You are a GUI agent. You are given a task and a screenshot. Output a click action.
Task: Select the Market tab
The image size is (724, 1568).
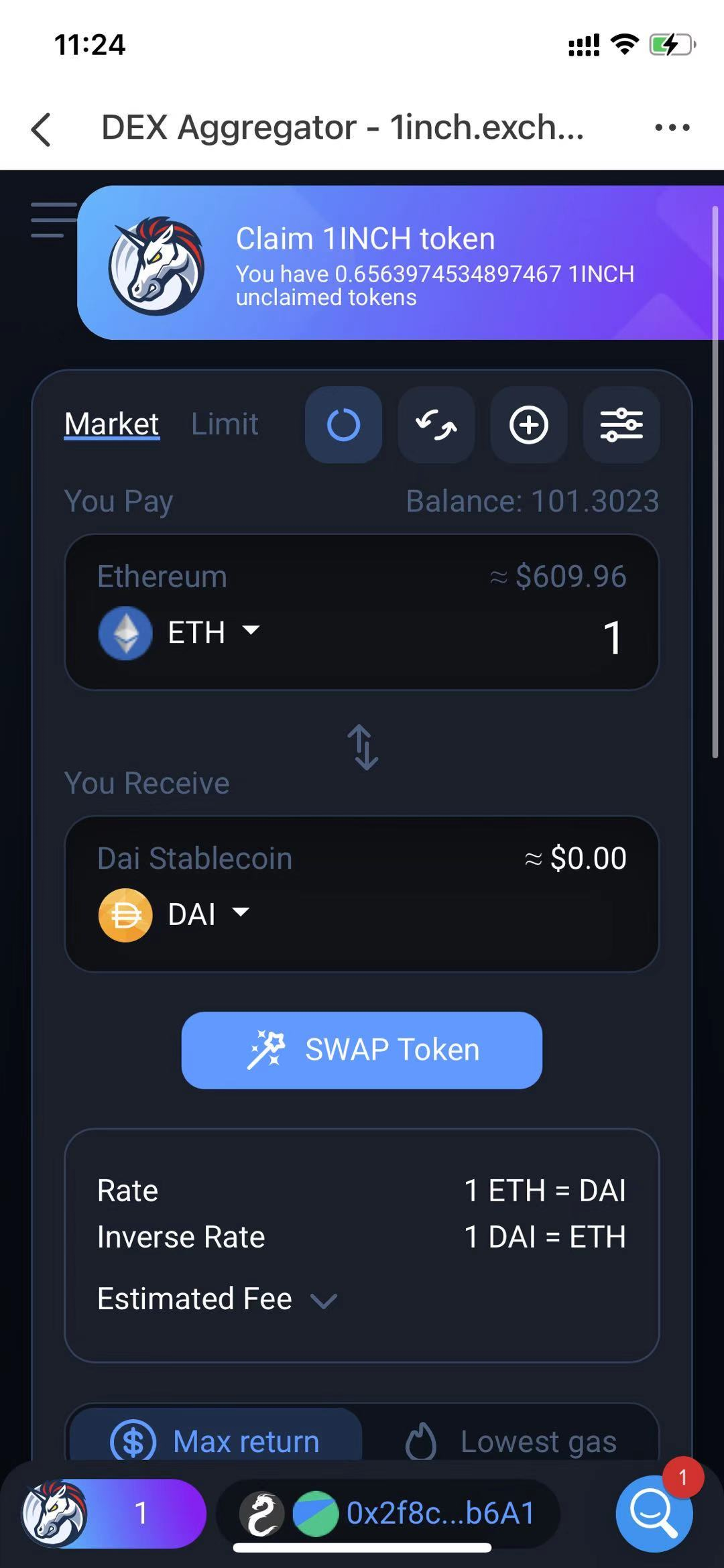111,424
